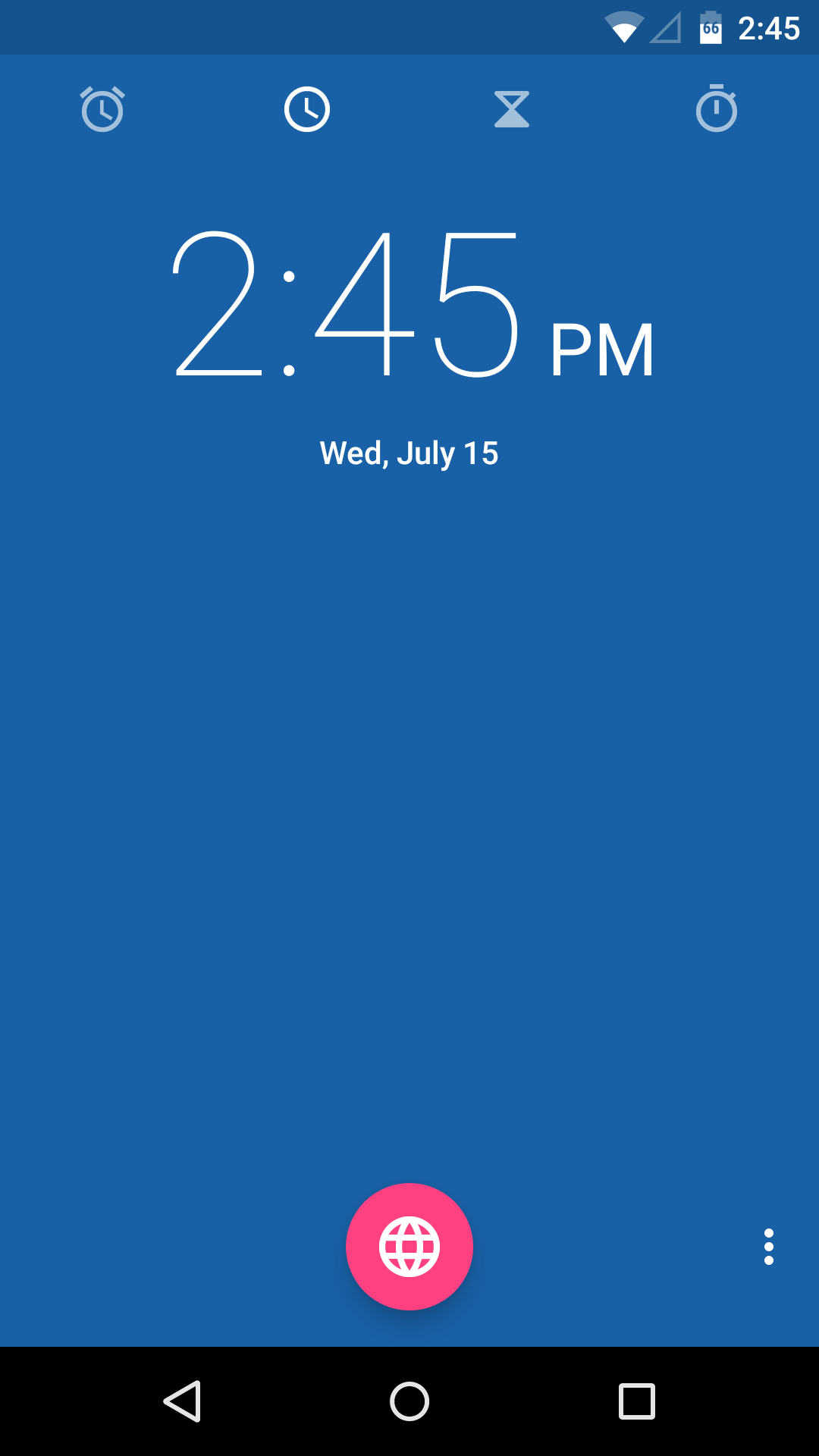Open the overflow menu
This screenshot has height=1456, width=819.
click(x=769, y=1246)
